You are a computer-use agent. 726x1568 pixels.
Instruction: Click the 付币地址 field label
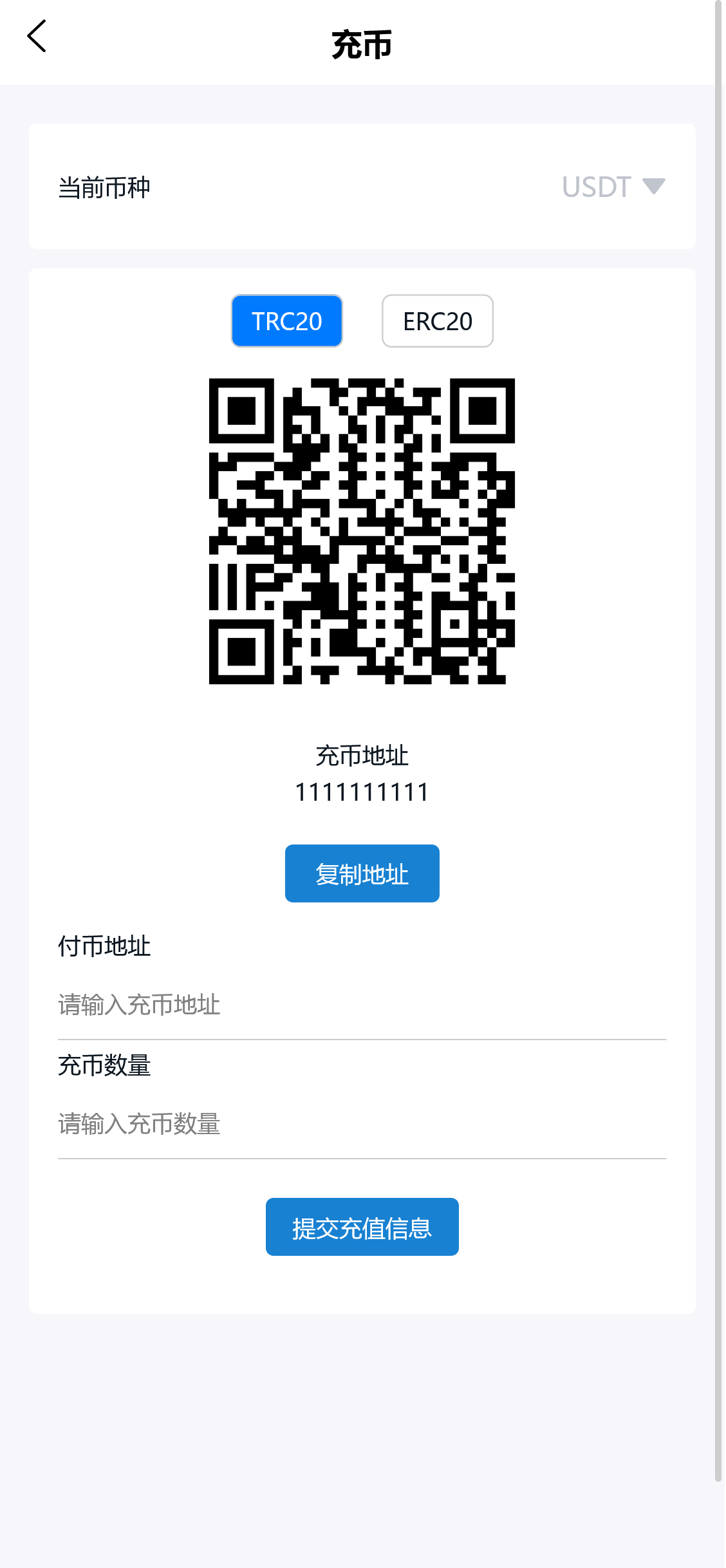[x=104, y=947]
